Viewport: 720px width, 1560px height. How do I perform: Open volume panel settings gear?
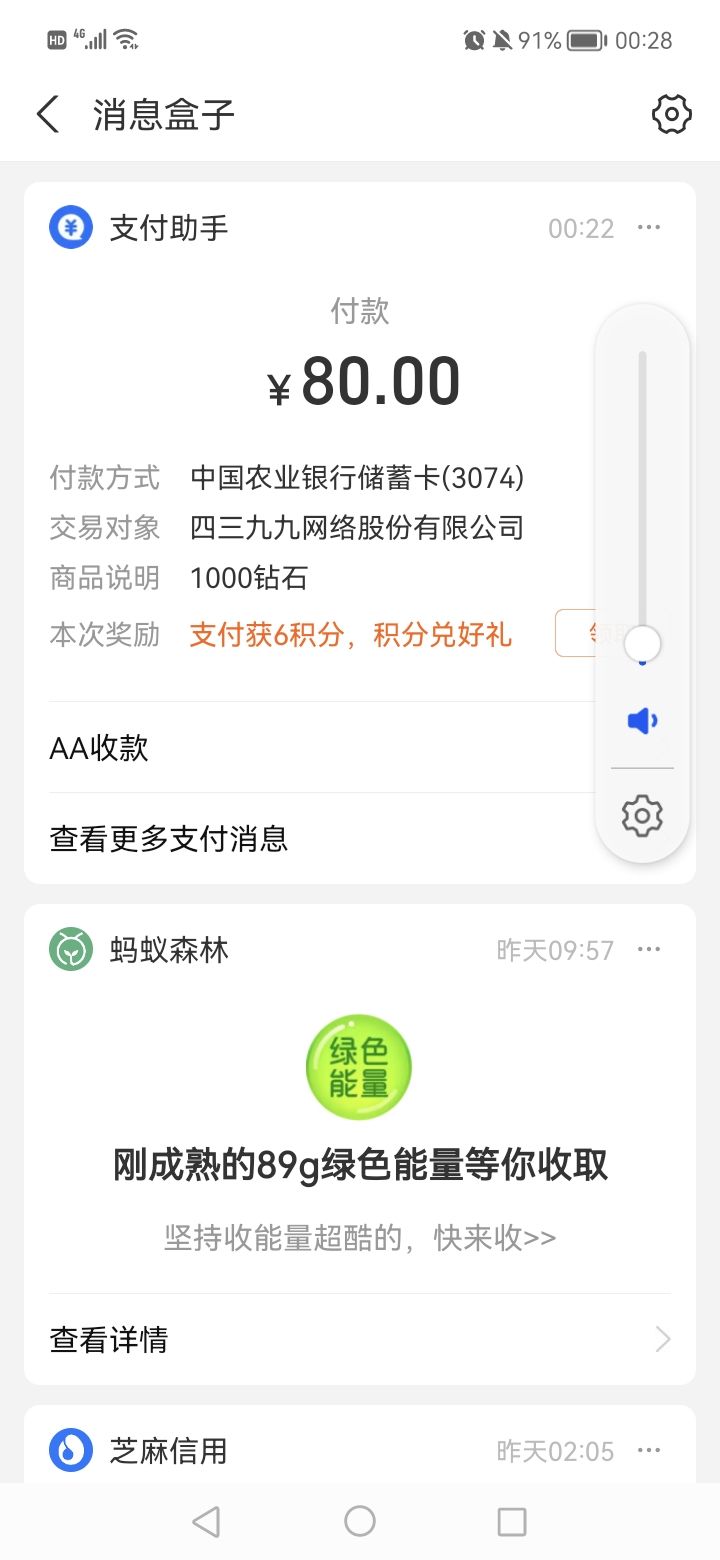[x=642, y=816]
